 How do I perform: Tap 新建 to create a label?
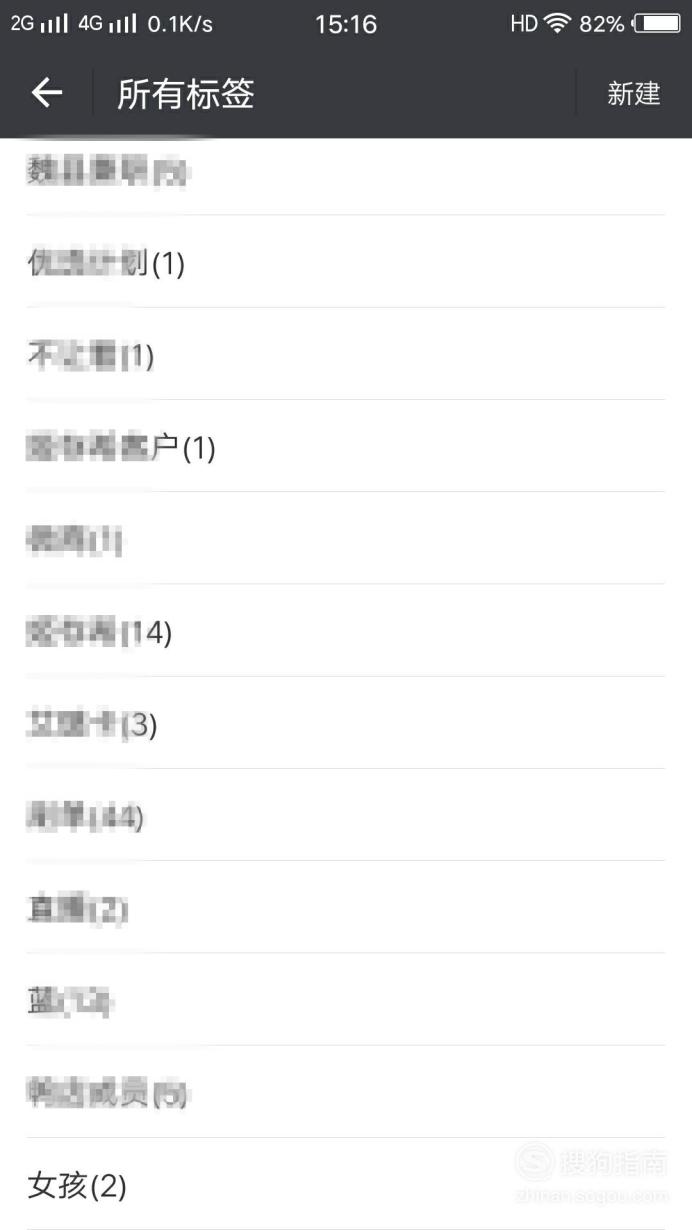[x=634, y=94]
